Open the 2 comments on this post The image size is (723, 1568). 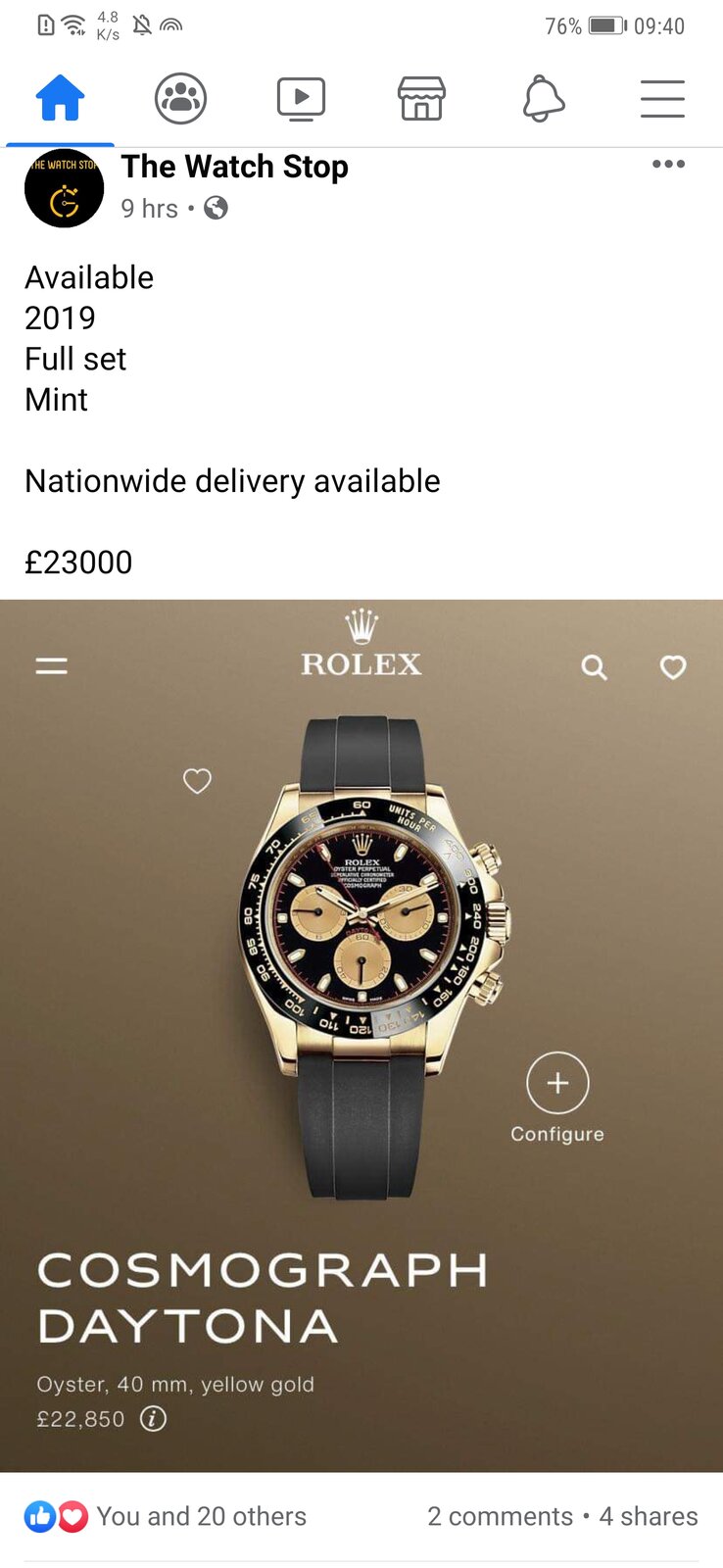(500, 1516)
